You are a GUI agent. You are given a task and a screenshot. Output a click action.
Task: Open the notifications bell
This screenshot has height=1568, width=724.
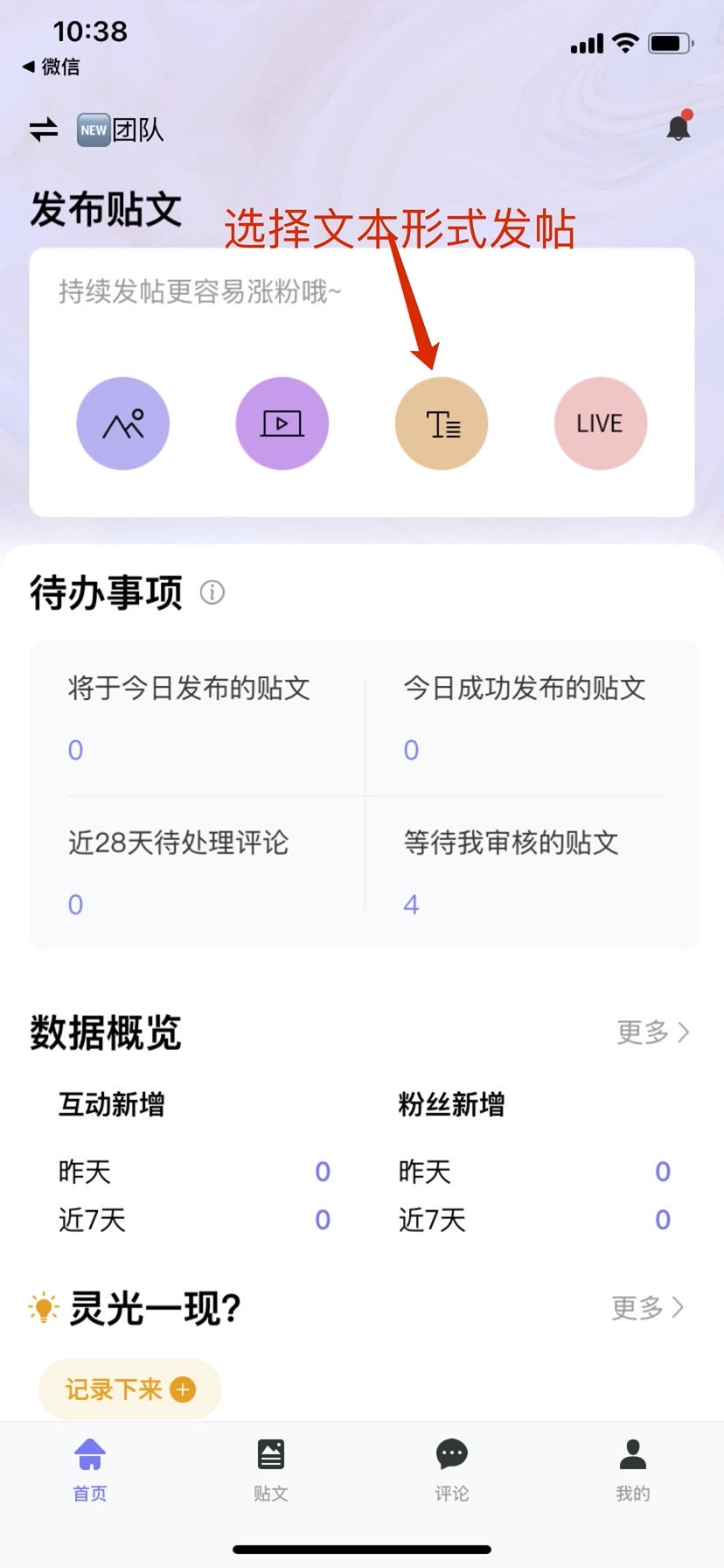coord(679,128)
